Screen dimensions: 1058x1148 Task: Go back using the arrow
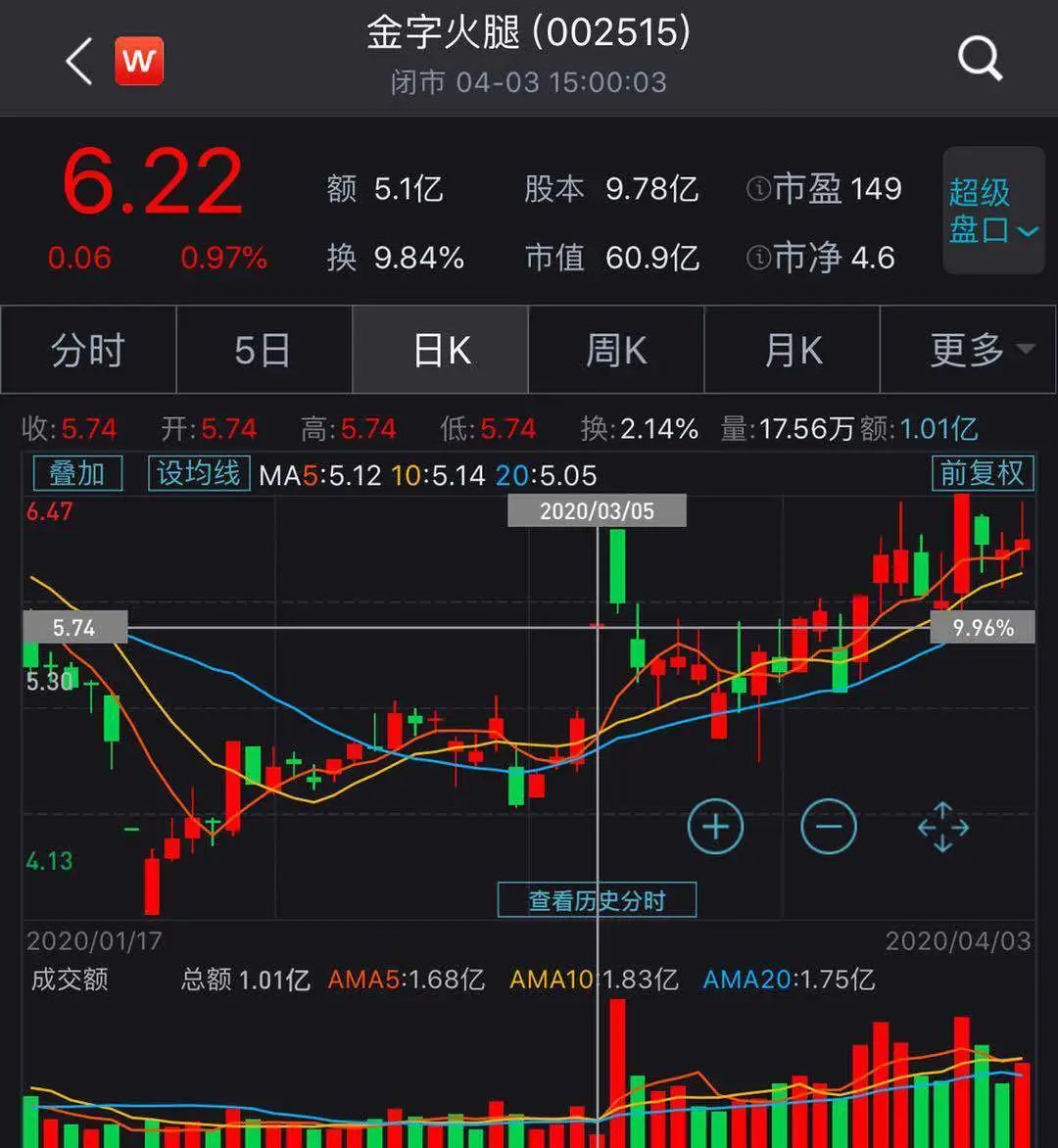click(x=78, y=62)
